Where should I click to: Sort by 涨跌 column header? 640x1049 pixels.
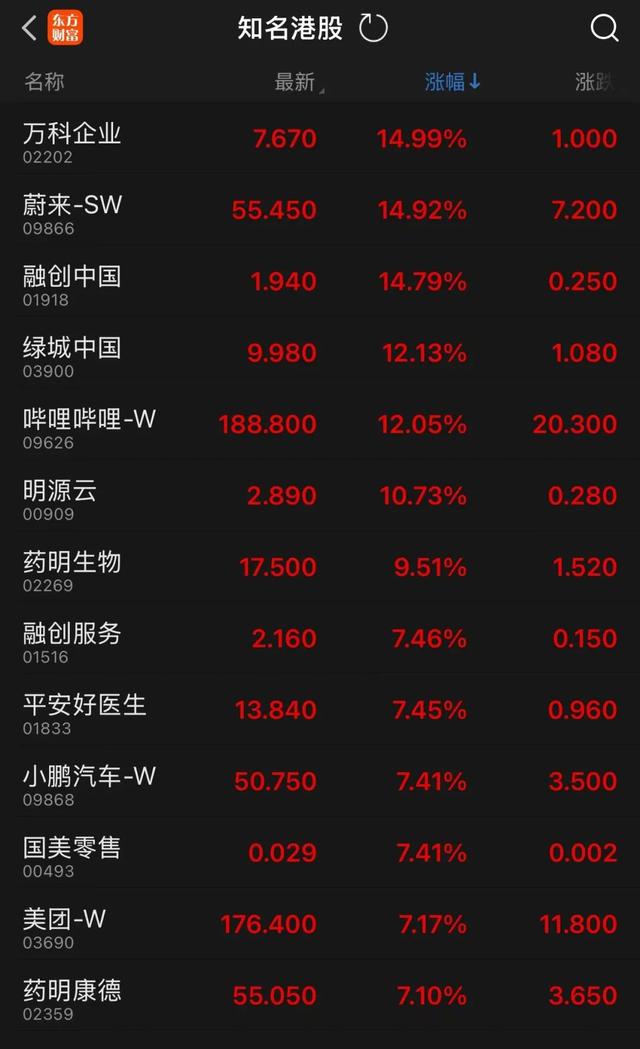point(595,82)
